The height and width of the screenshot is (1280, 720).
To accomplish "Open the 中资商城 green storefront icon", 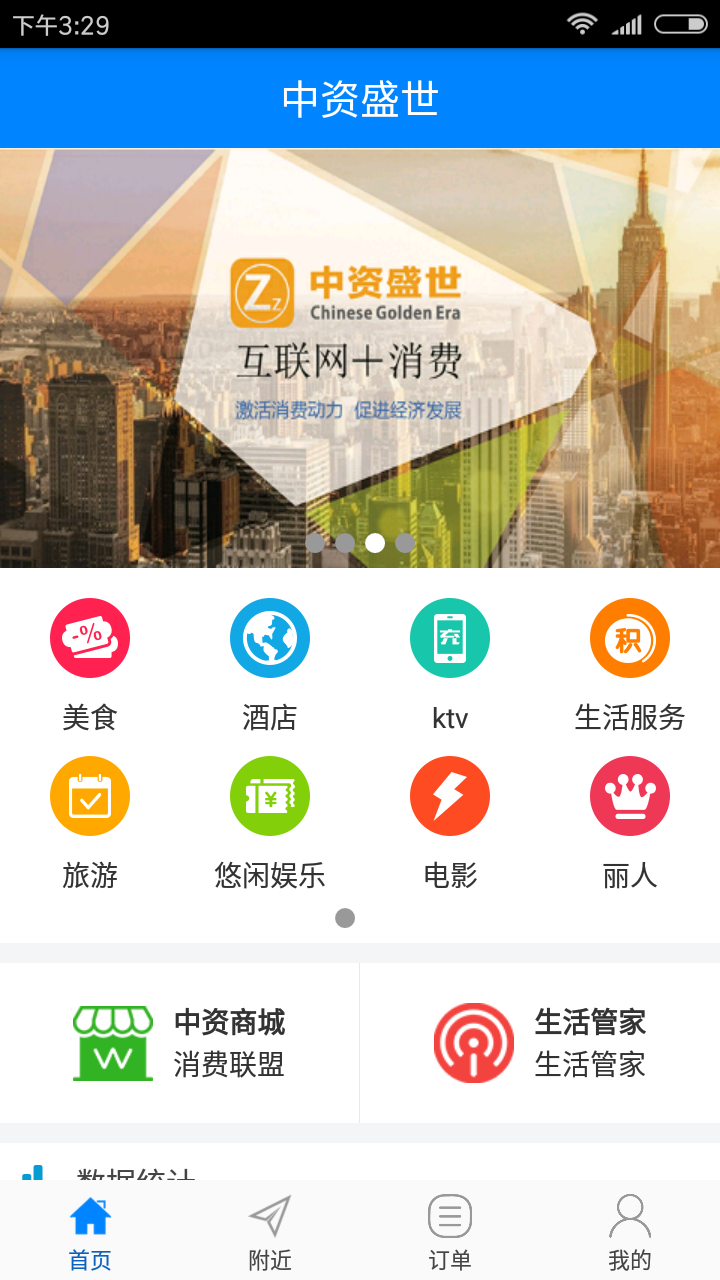I will click(x=110, y=1042).
